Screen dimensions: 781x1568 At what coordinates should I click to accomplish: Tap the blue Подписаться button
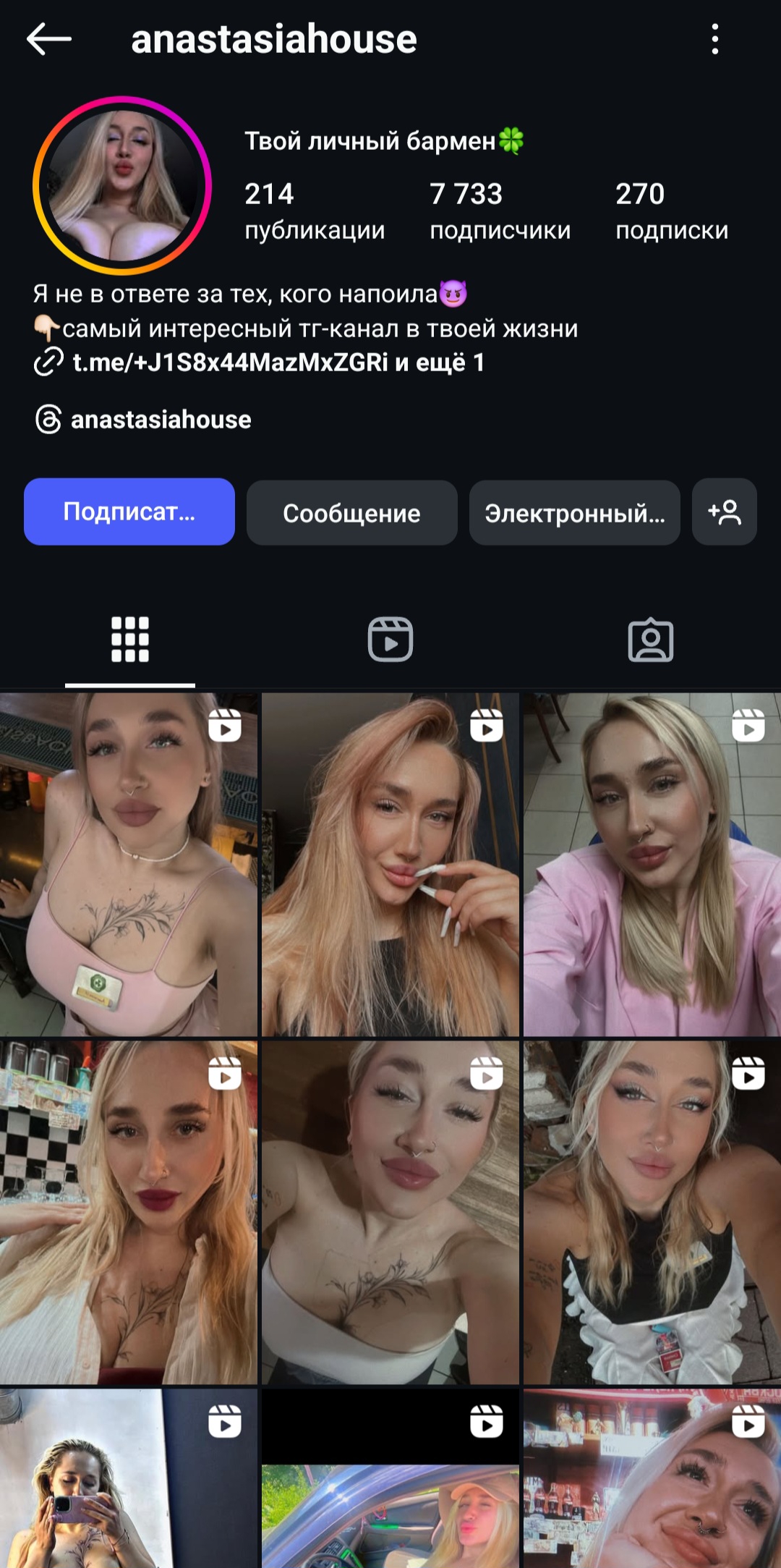pos(129,512)
